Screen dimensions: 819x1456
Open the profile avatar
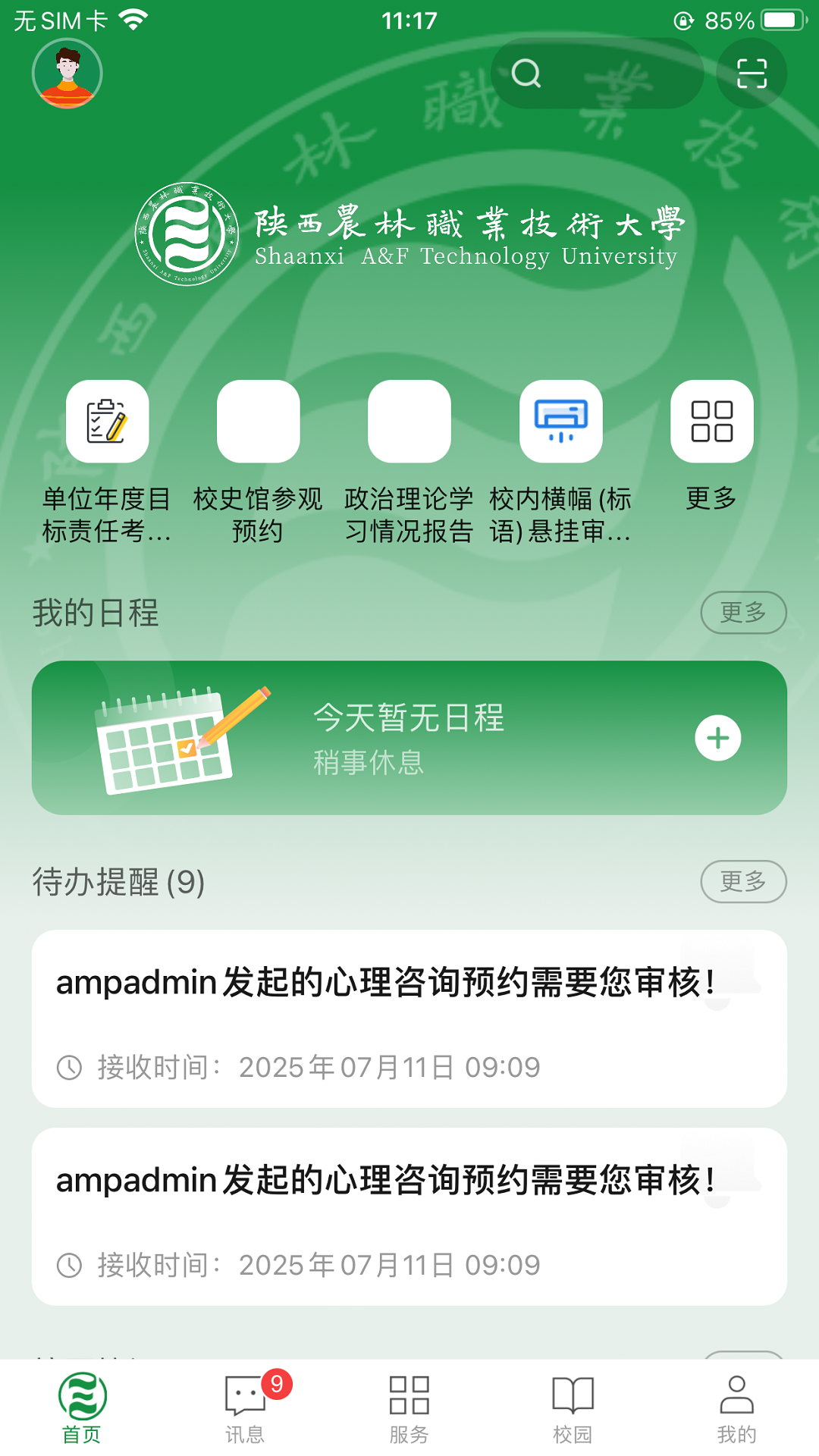click(67, 74)
